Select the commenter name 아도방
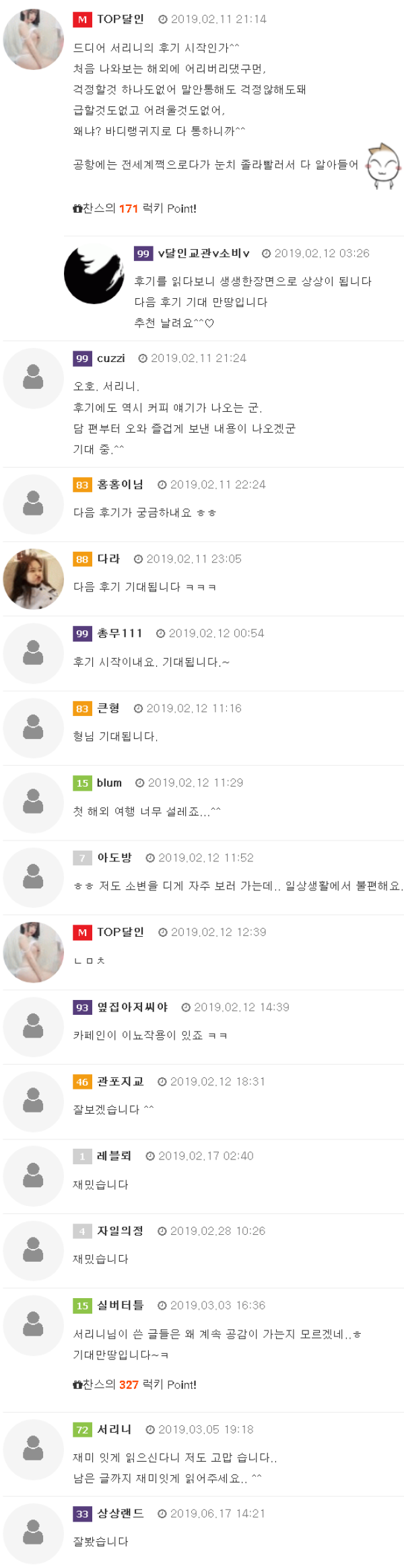 point(114,857)
